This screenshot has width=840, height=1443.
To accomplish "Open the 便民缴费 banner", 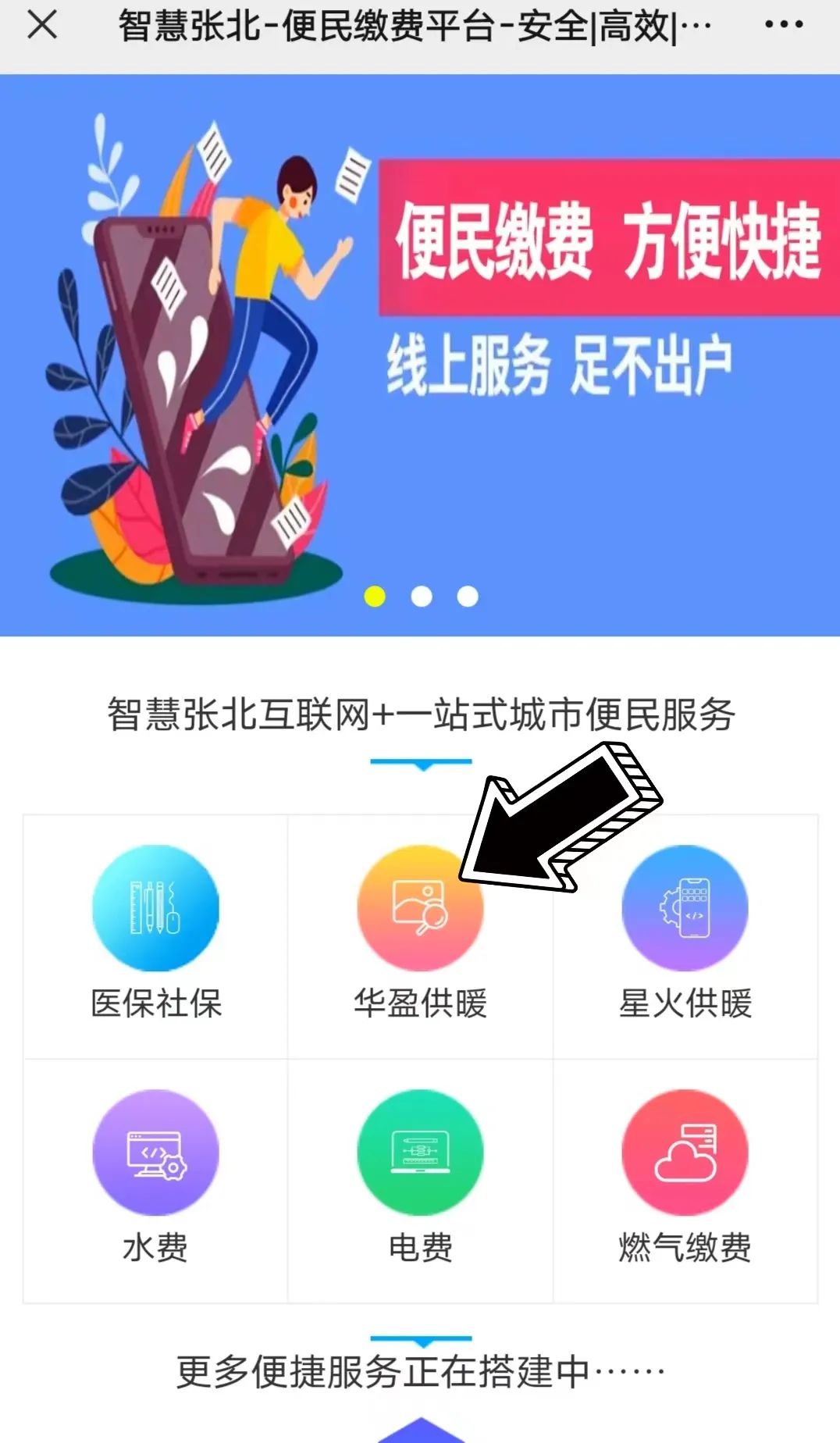I will click(x=420, y=355).
